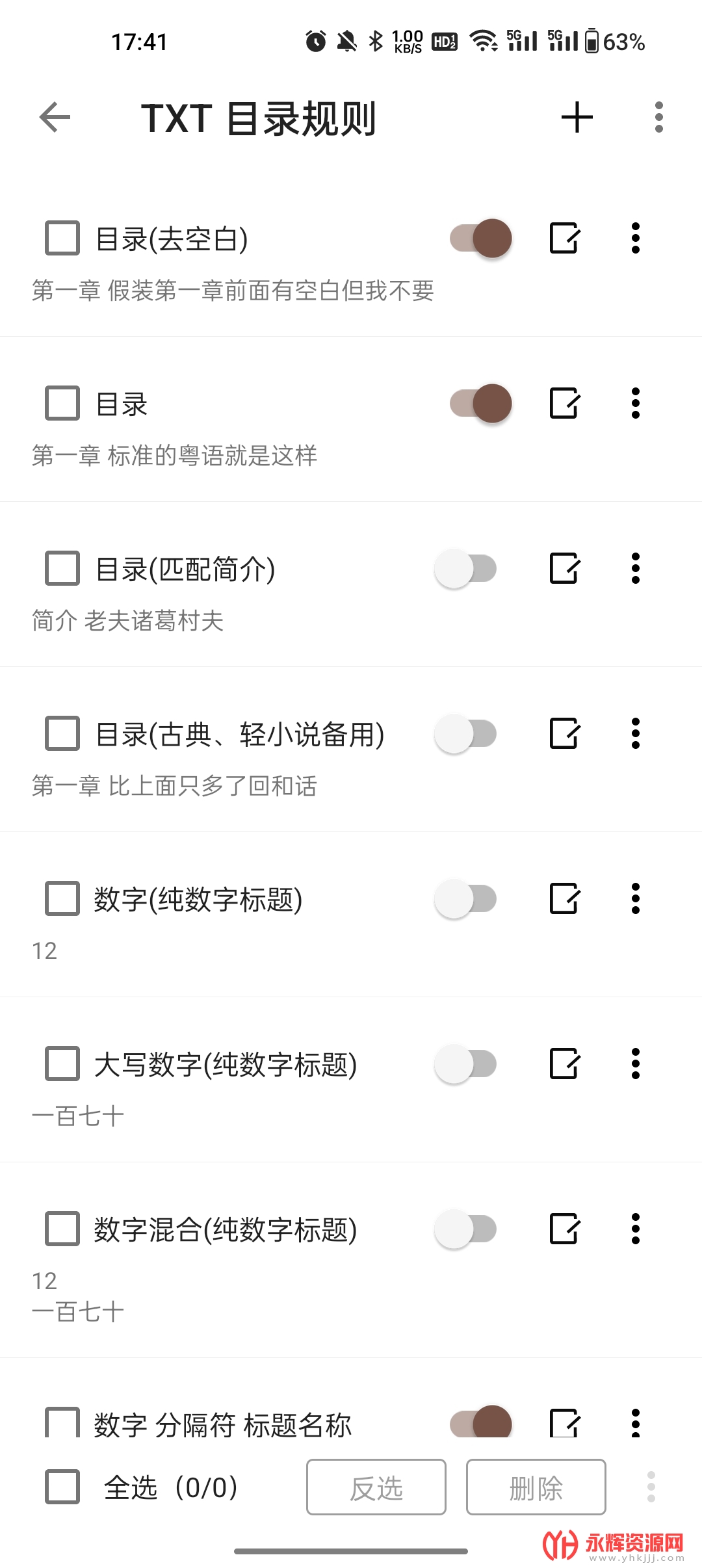Viewport: 702px width, 1568px height.
Task: Tap the 反选 invert selection button
Action: (376, 1487)
